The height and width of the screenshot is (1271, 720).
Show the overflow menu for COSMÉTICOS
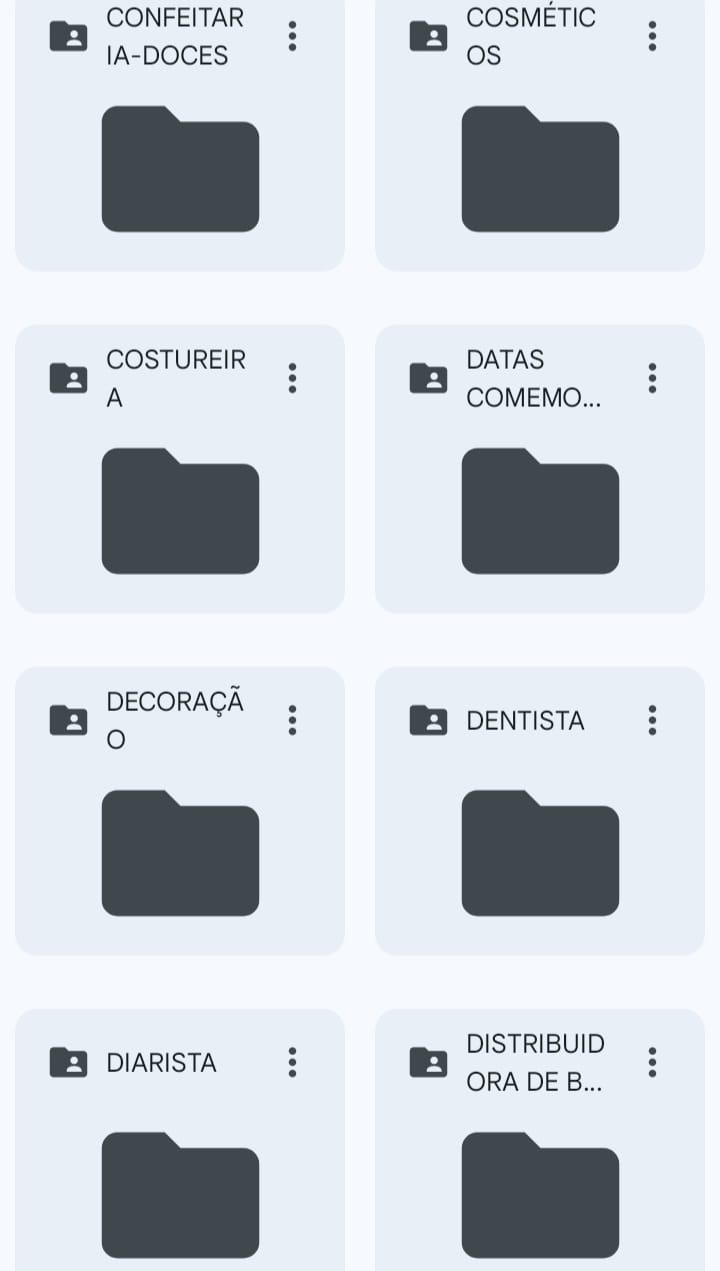pyautogui.click(x=652, y=36)
